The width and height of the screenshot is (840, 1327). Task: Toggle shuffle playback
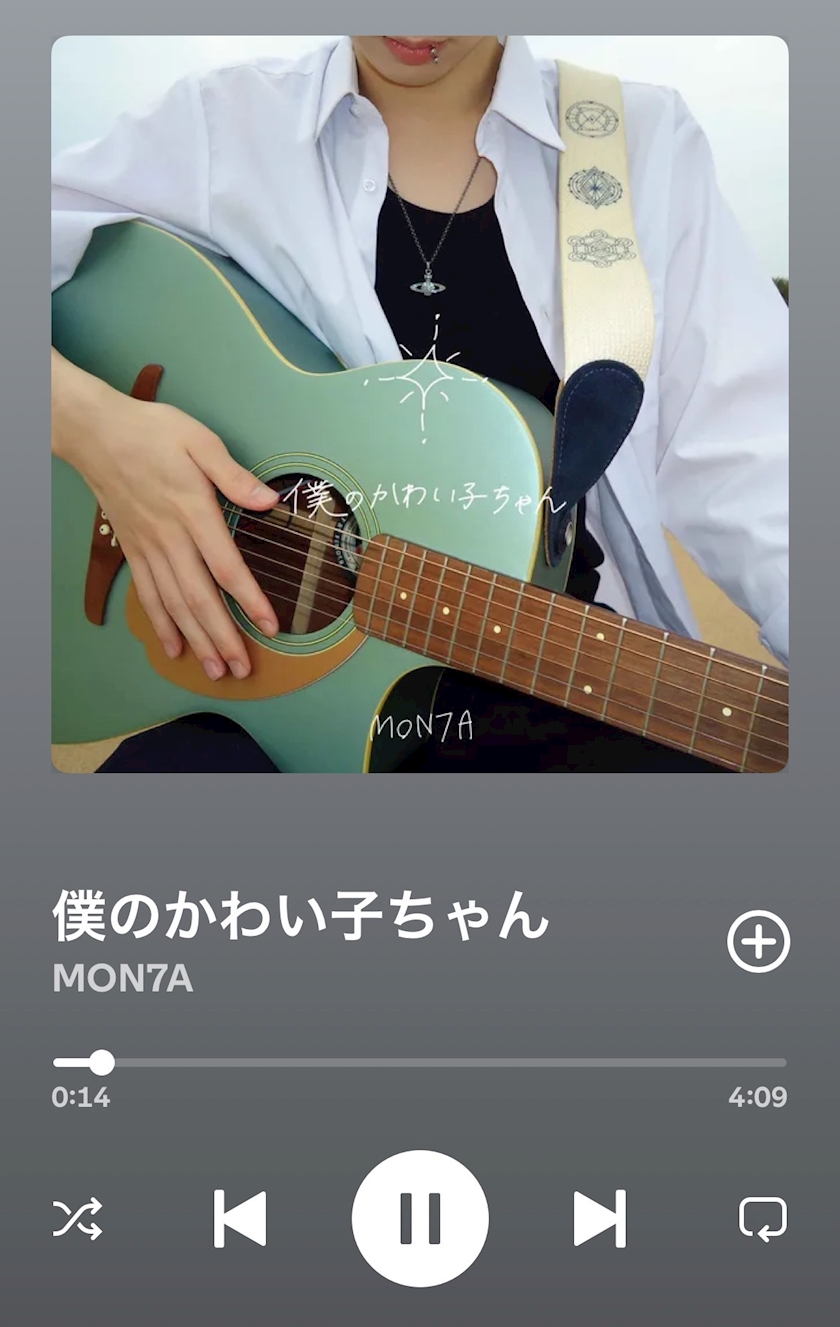click(x=77, y=1218)
